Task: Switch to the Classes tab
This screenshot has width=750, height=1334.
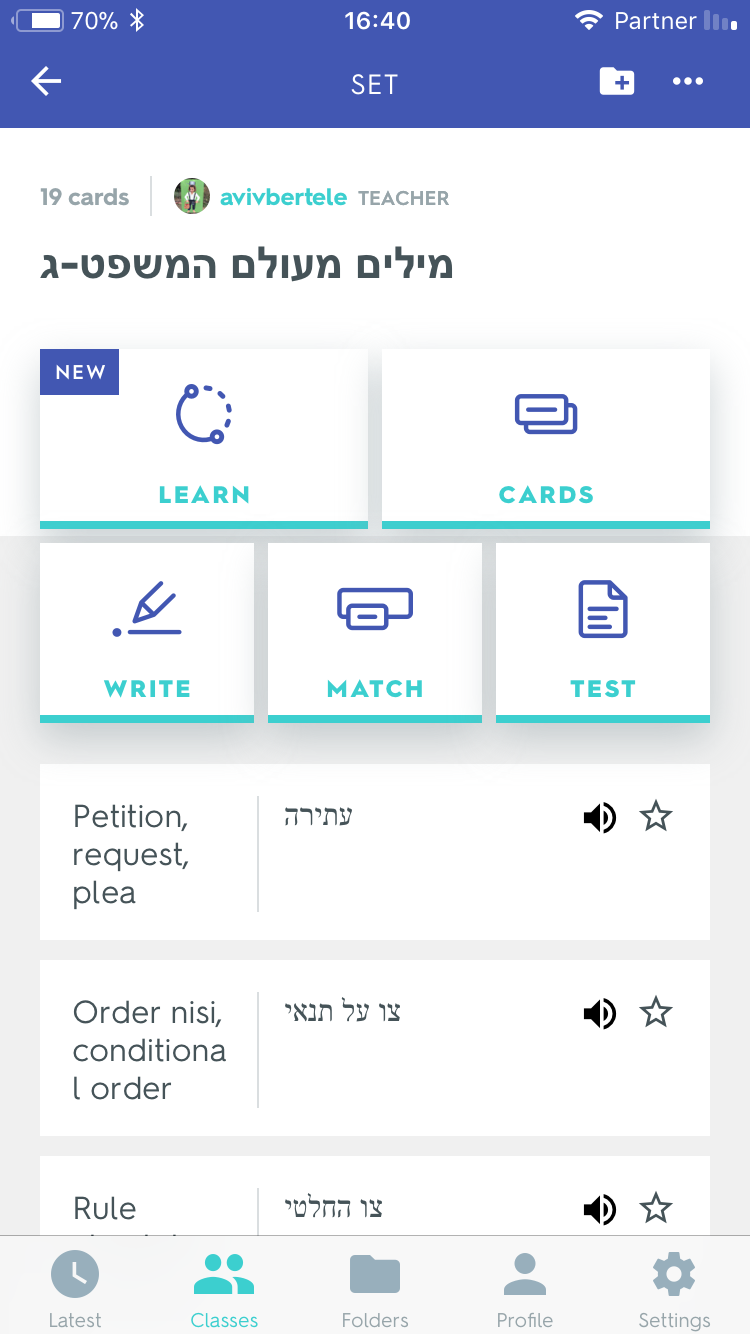Action: (224, 1290)
